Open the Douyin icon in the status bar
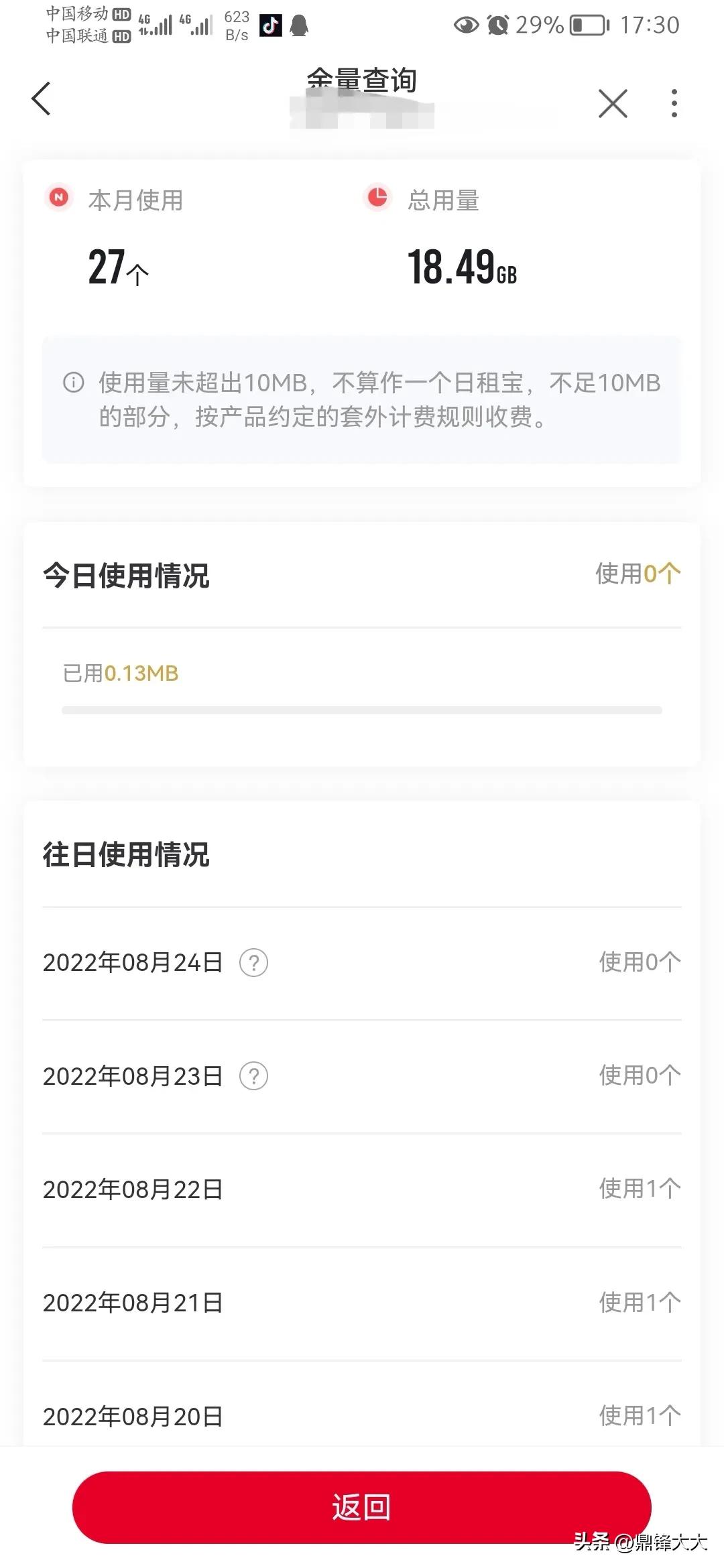The image size is (724, 1568). pyautogui.click(x=271, y=25)
